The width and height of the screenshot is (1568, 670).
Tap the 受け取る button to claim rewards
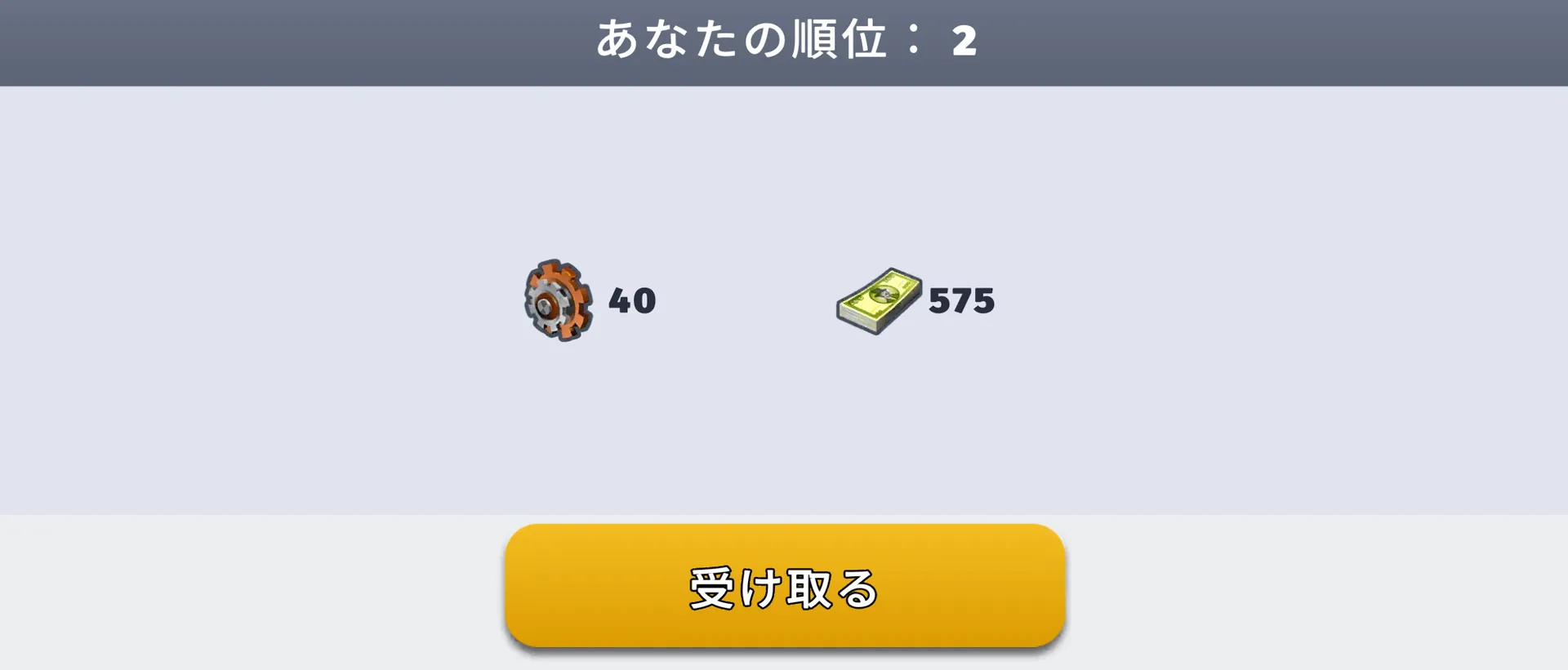[785, 586]
